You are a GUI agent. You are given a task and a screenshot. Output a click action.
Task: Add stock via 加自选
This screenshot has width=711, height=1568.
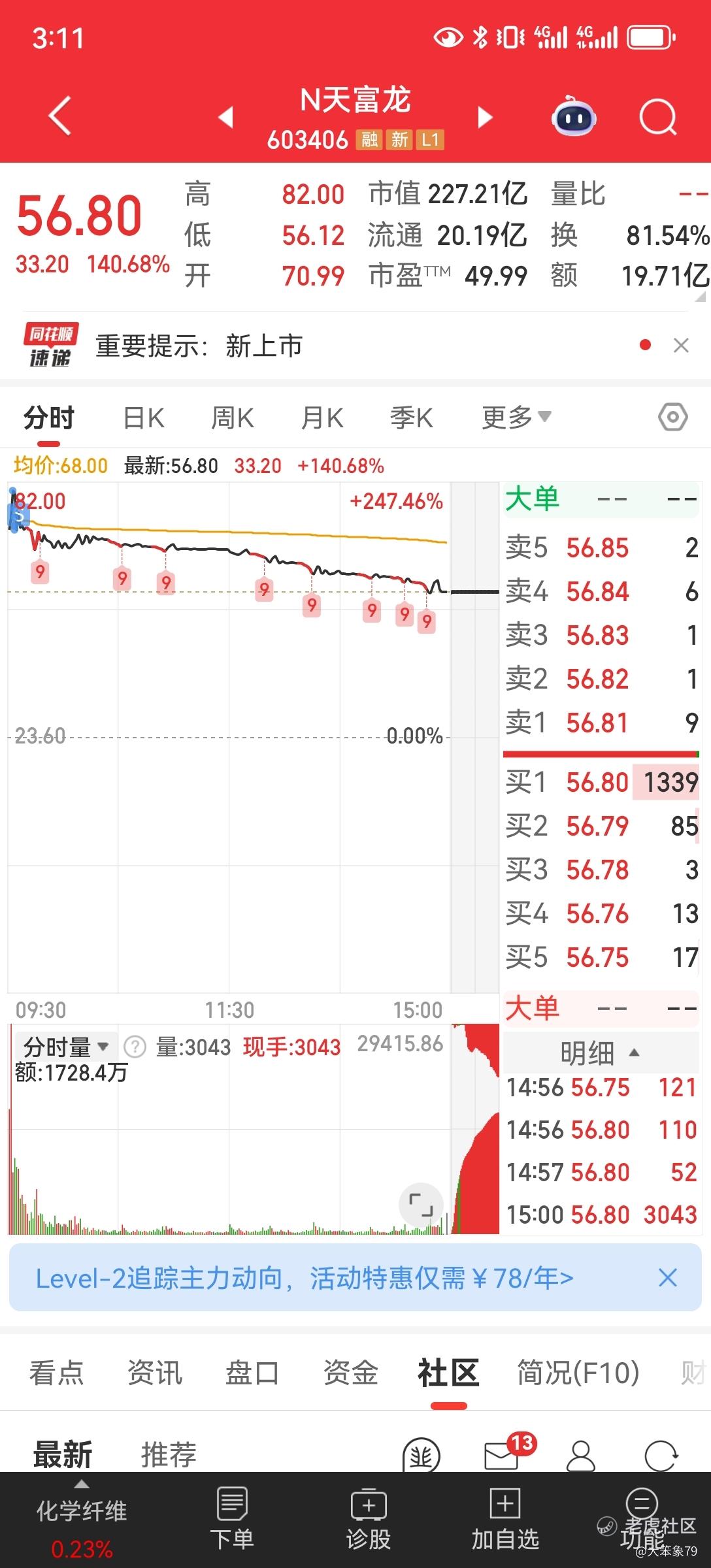pyautogui.click(x=505, y=1518)
